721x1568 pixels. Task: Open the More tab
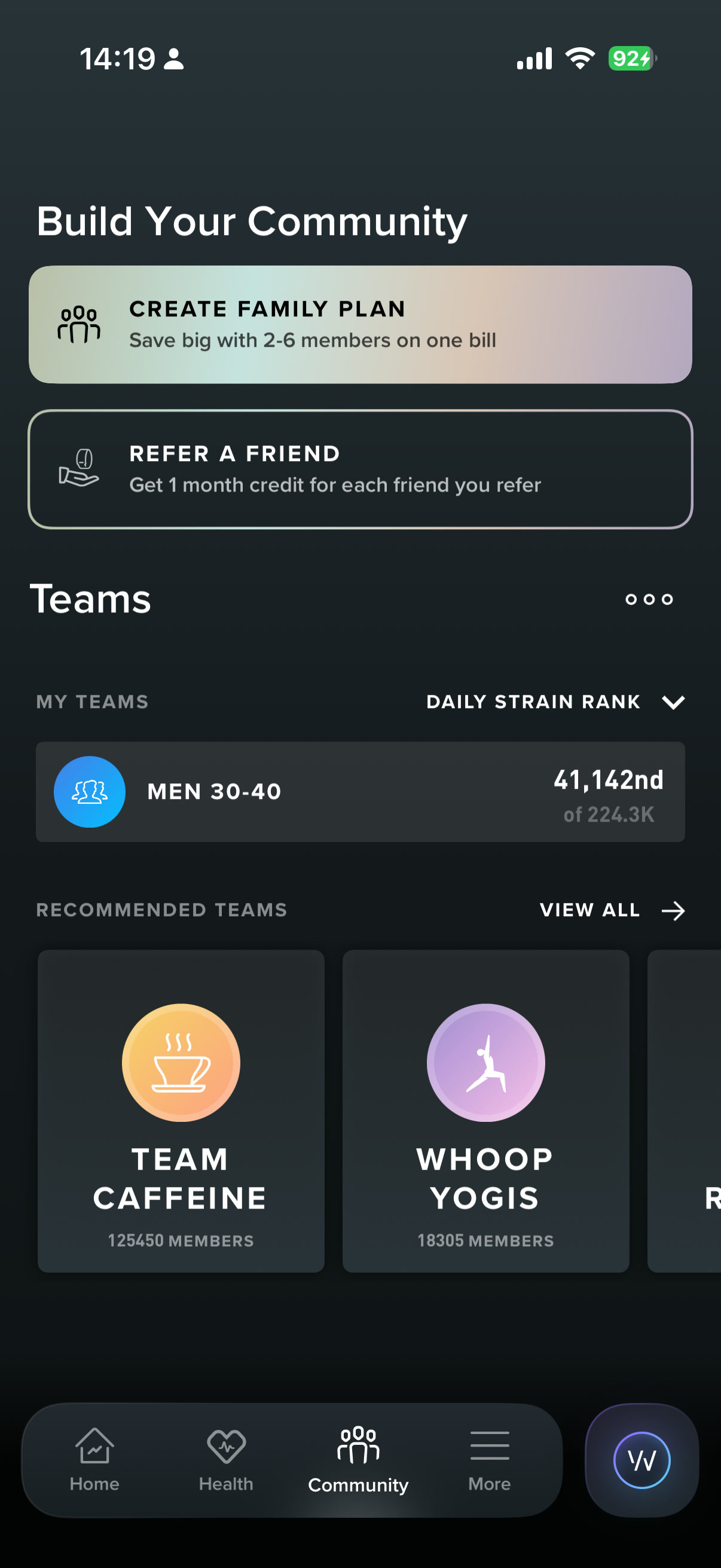[x=489, y=1460]
